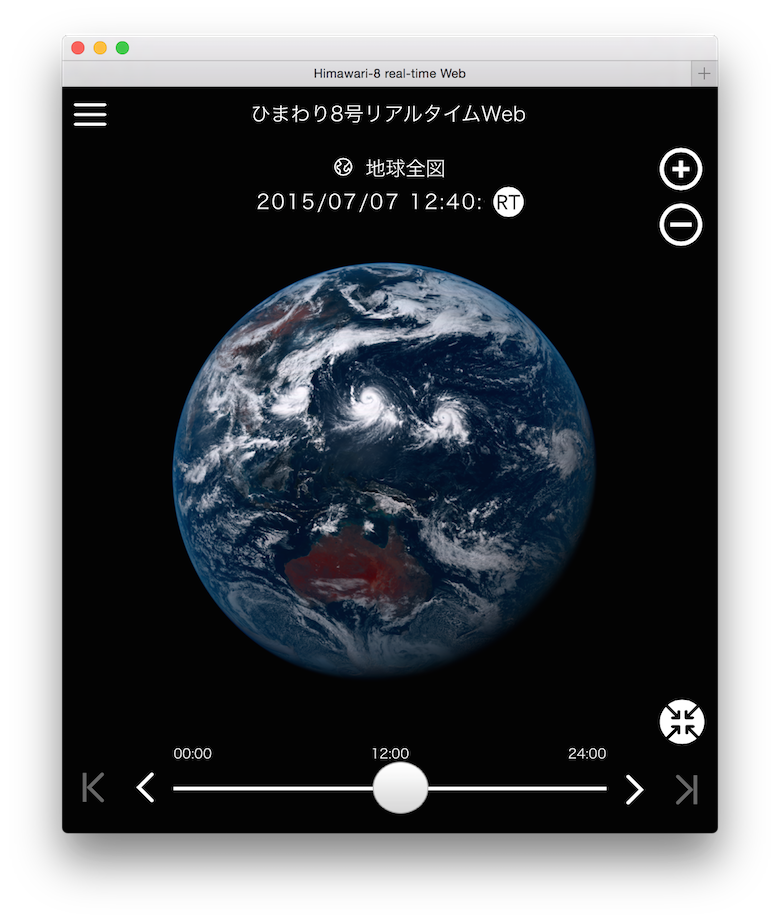The width and height of the screenshot is (780, 922).
Task: Zoom out with the minus button
Action: click(681, 225)
